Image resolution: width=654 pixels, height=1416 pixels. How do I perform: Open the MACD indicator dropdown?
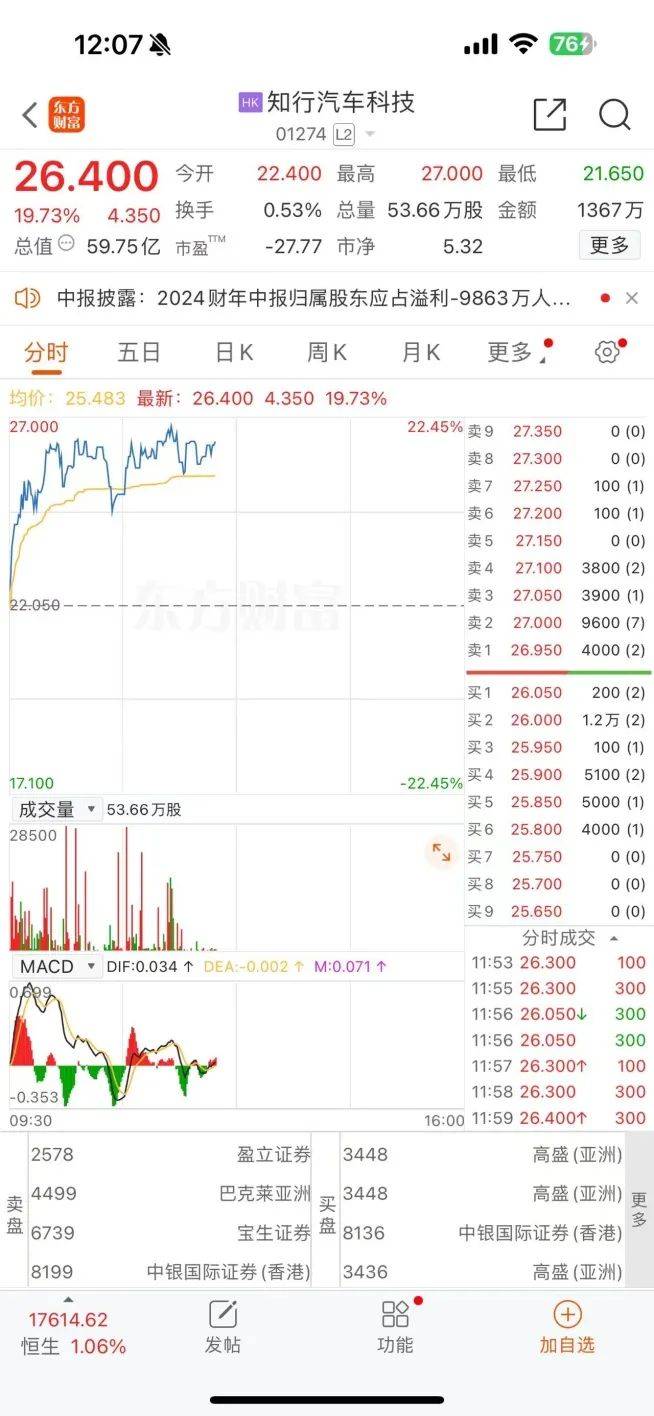[x=57, y=967]
